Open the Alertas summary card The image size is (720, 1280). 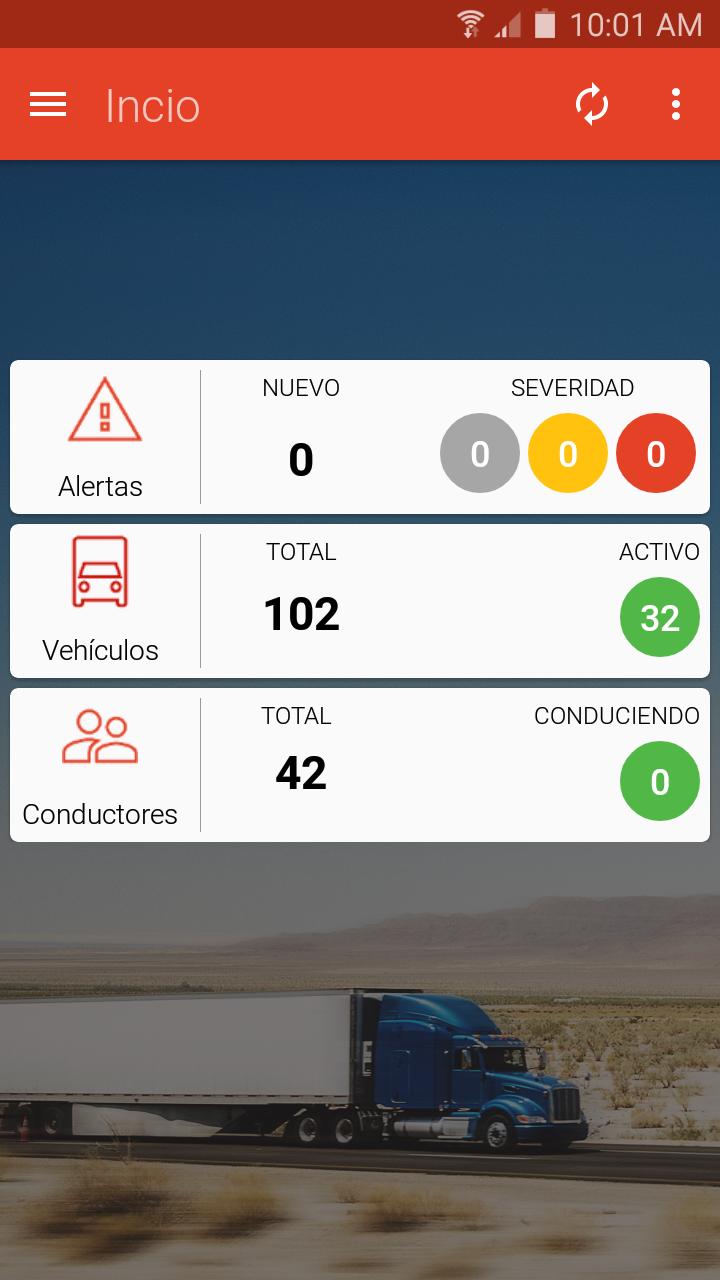(x=360, y=436)
